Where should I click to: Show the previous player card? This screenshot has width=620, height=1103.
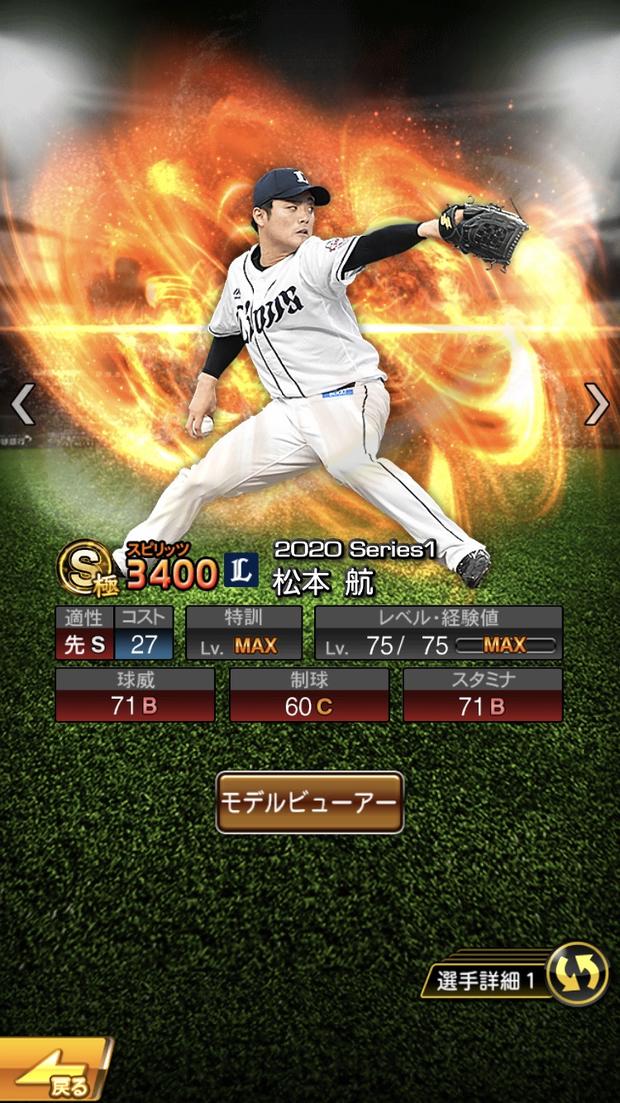click(x=22, y=404)
